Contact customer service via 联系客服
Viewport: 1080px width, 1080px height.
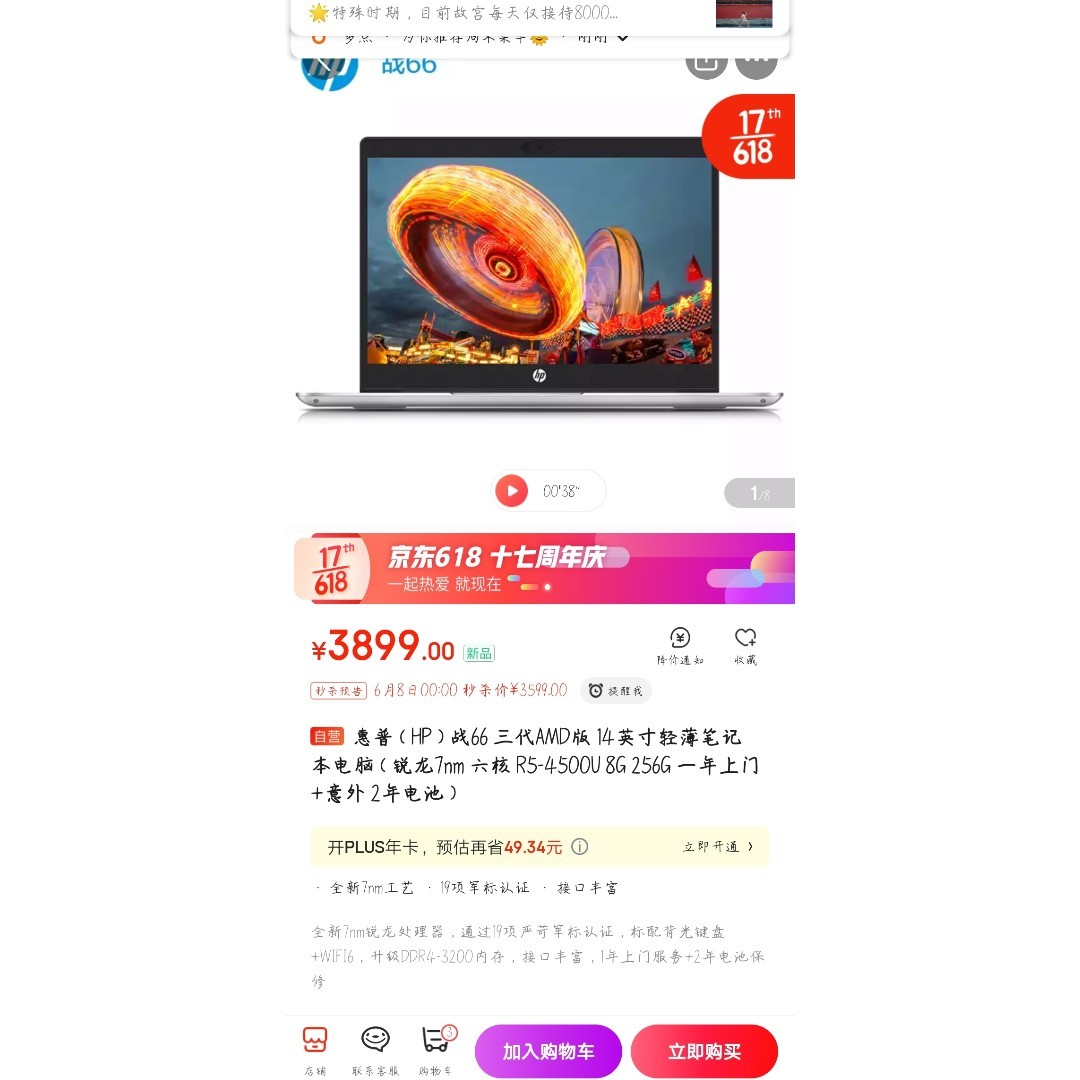pos(375,1049)
